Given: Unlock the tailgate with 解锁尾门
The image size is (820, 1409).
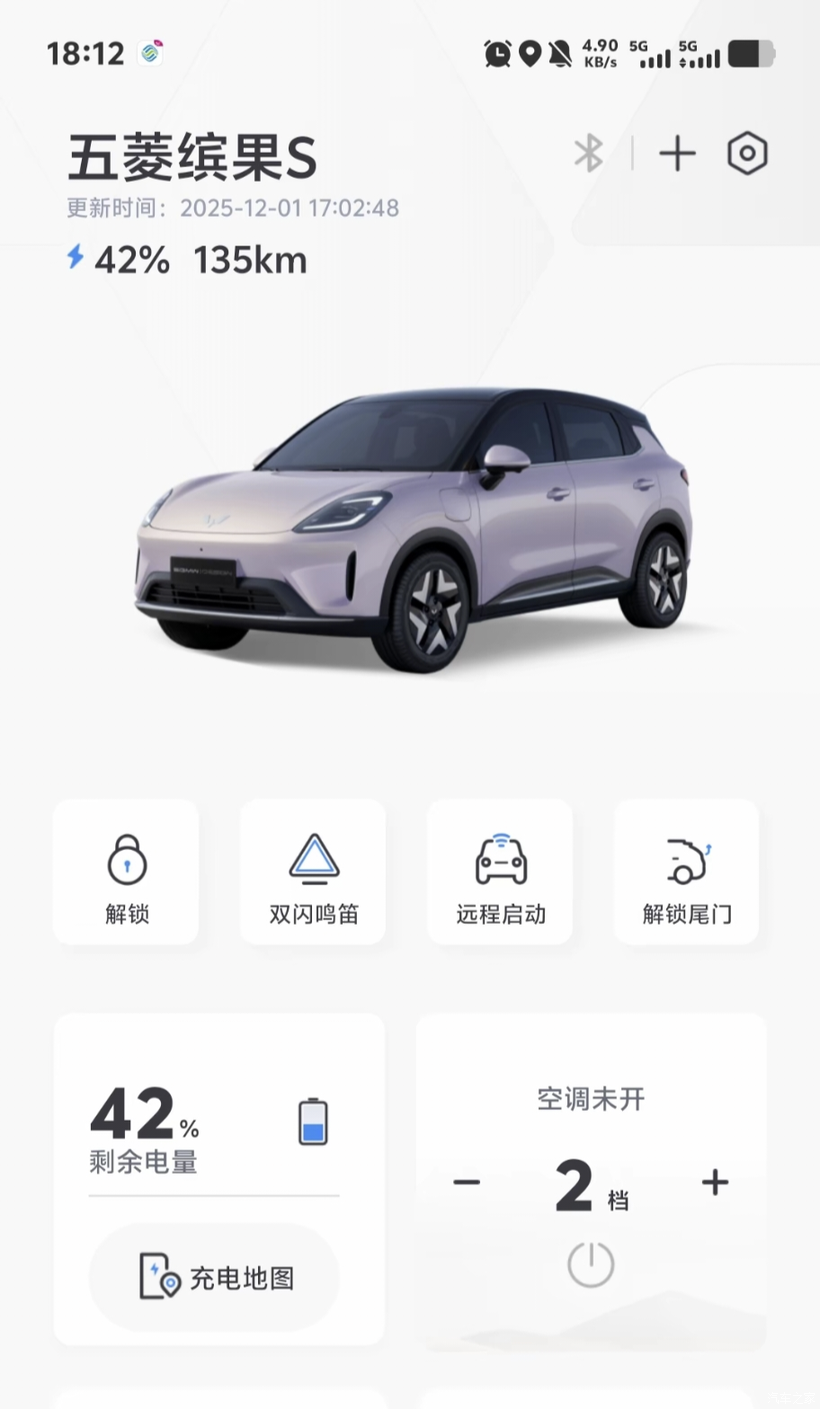Looking at the screenshot, I should [x=686, y=872].
